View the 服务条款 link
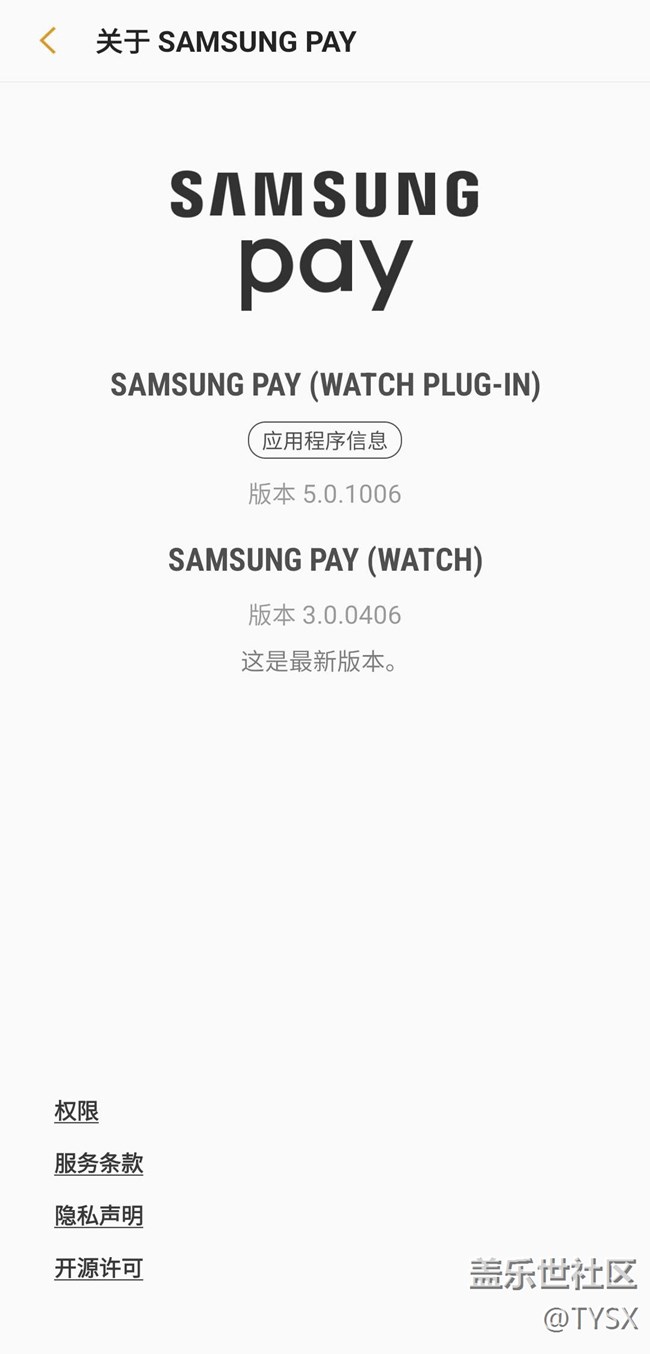Screen dimensions: 650x1354 pos(99,1163)
